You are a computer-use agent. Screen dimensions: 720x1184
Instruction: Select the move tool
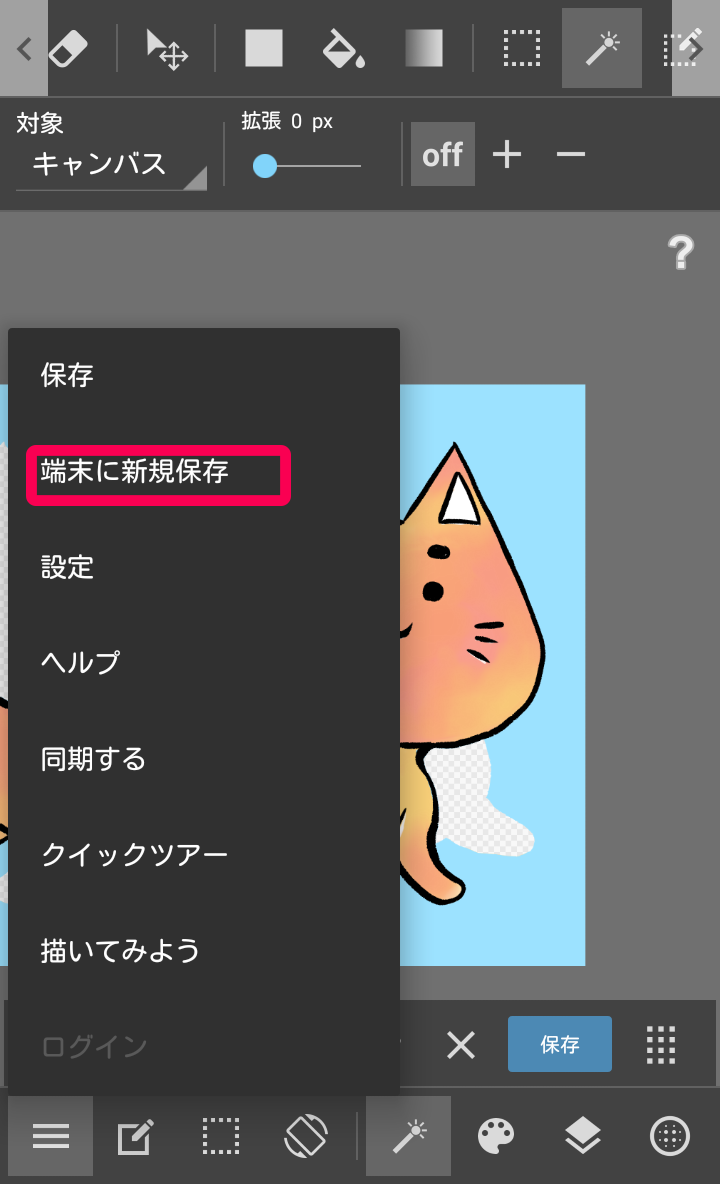click(x=166, y=48)
